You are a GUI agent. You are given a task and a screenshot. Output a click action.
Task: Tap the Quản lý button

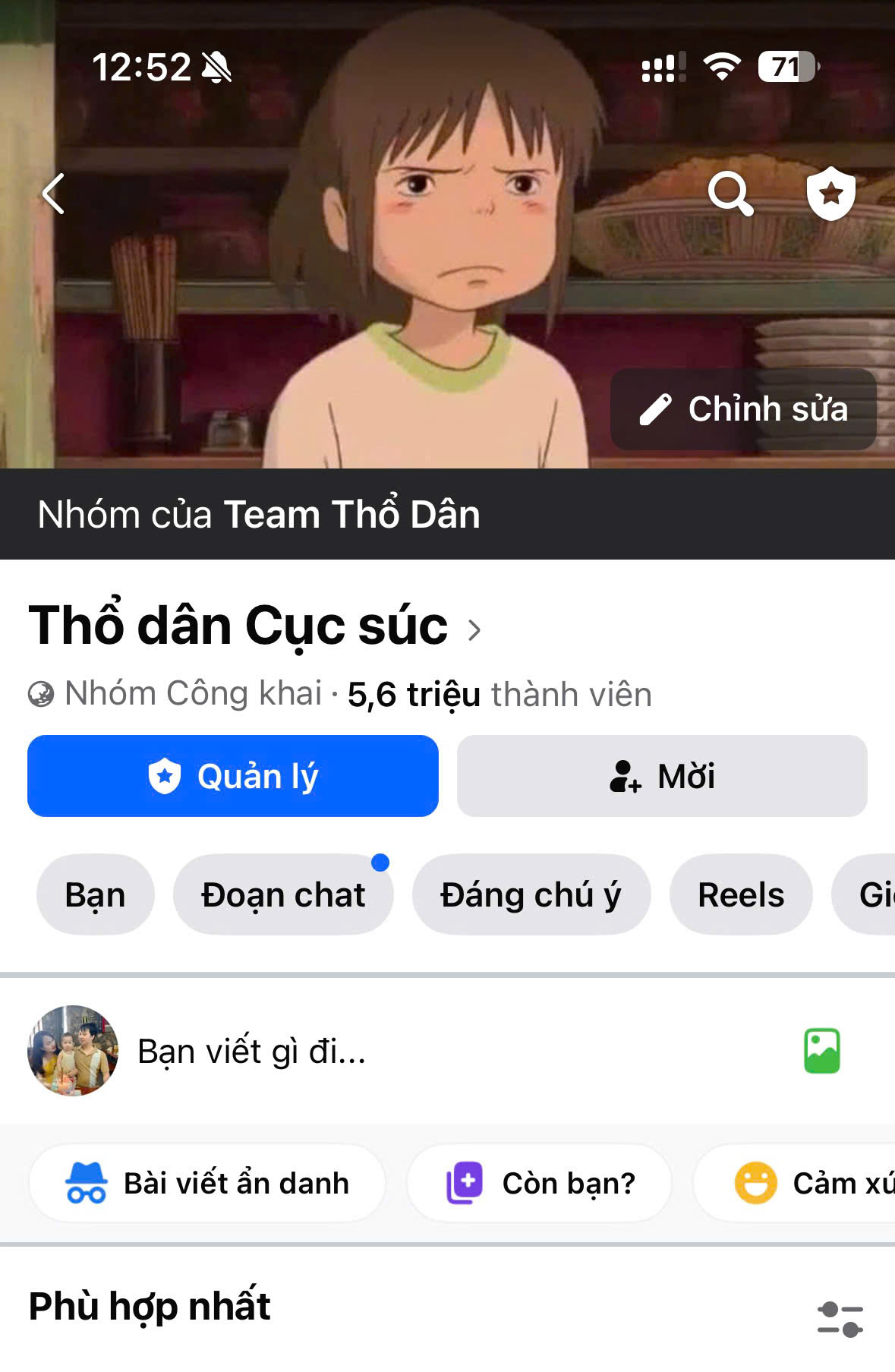233,776
